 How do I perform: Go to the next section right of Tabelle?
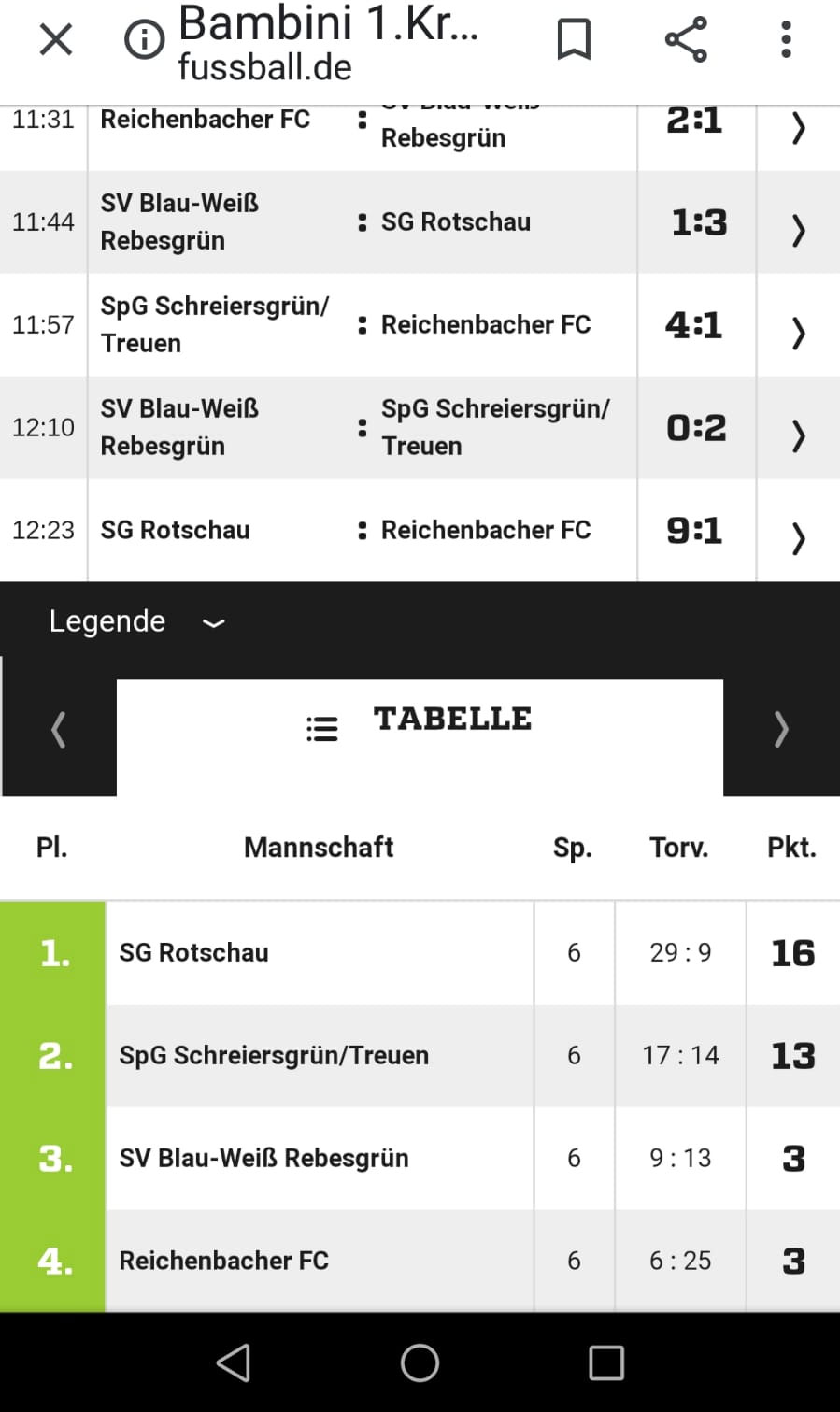click(x=781, y=729)
